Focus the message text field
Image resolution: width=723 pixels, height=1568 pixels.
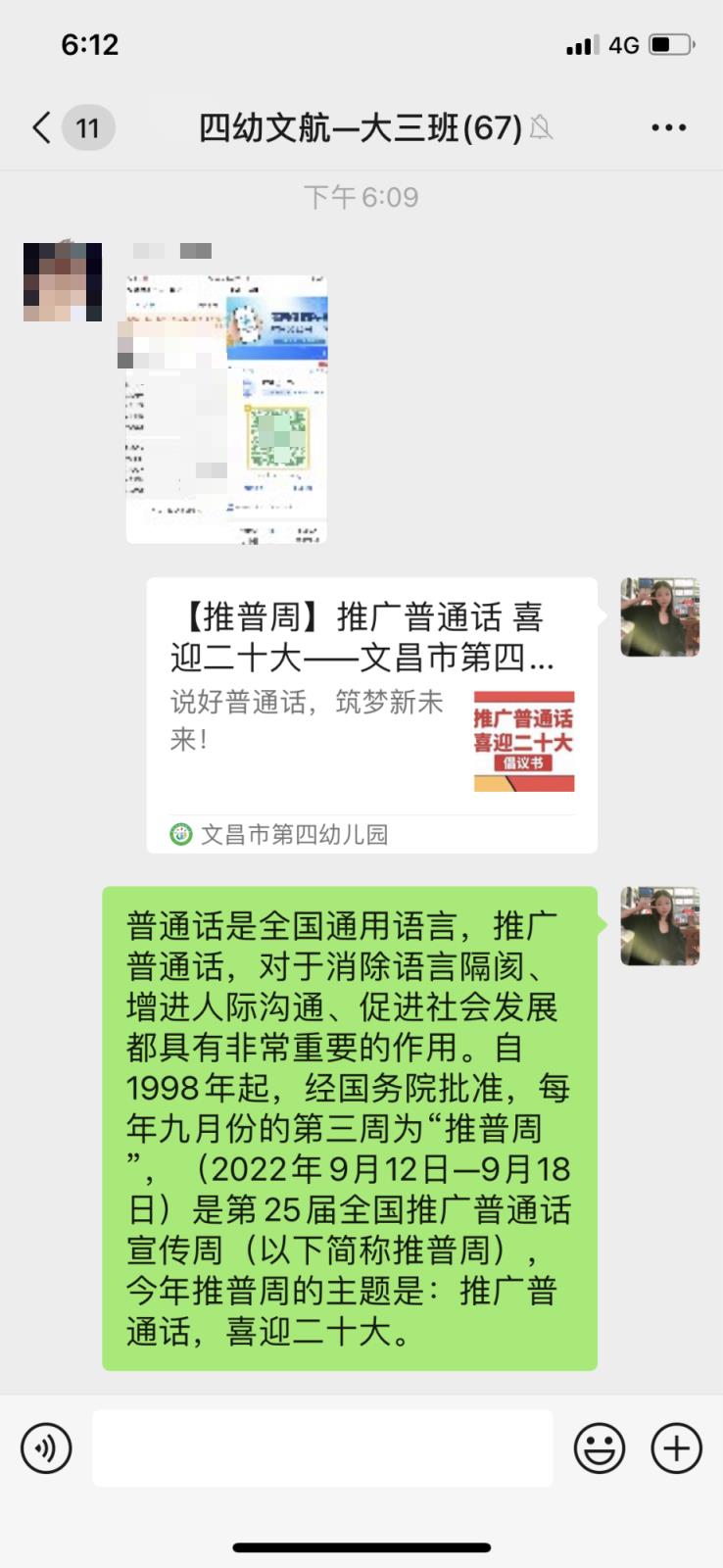coord(322,1447)
